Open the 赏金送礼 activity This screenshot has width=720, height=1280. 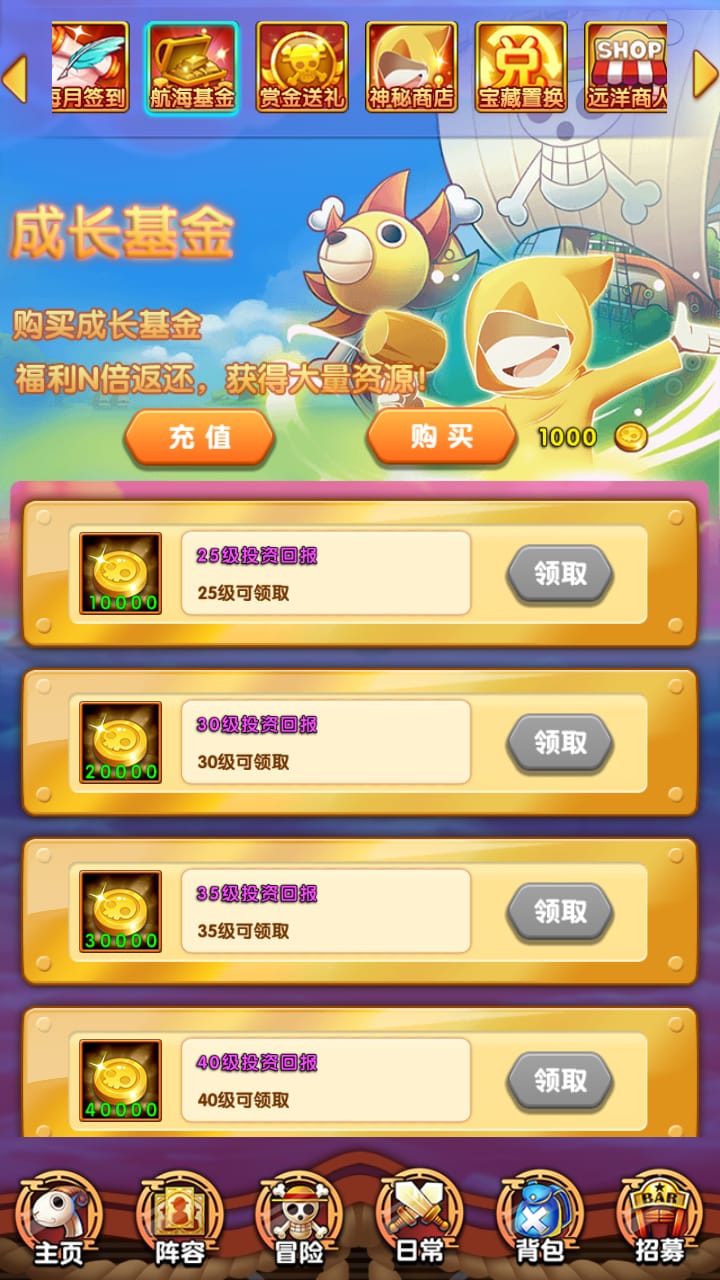point(301,67)
